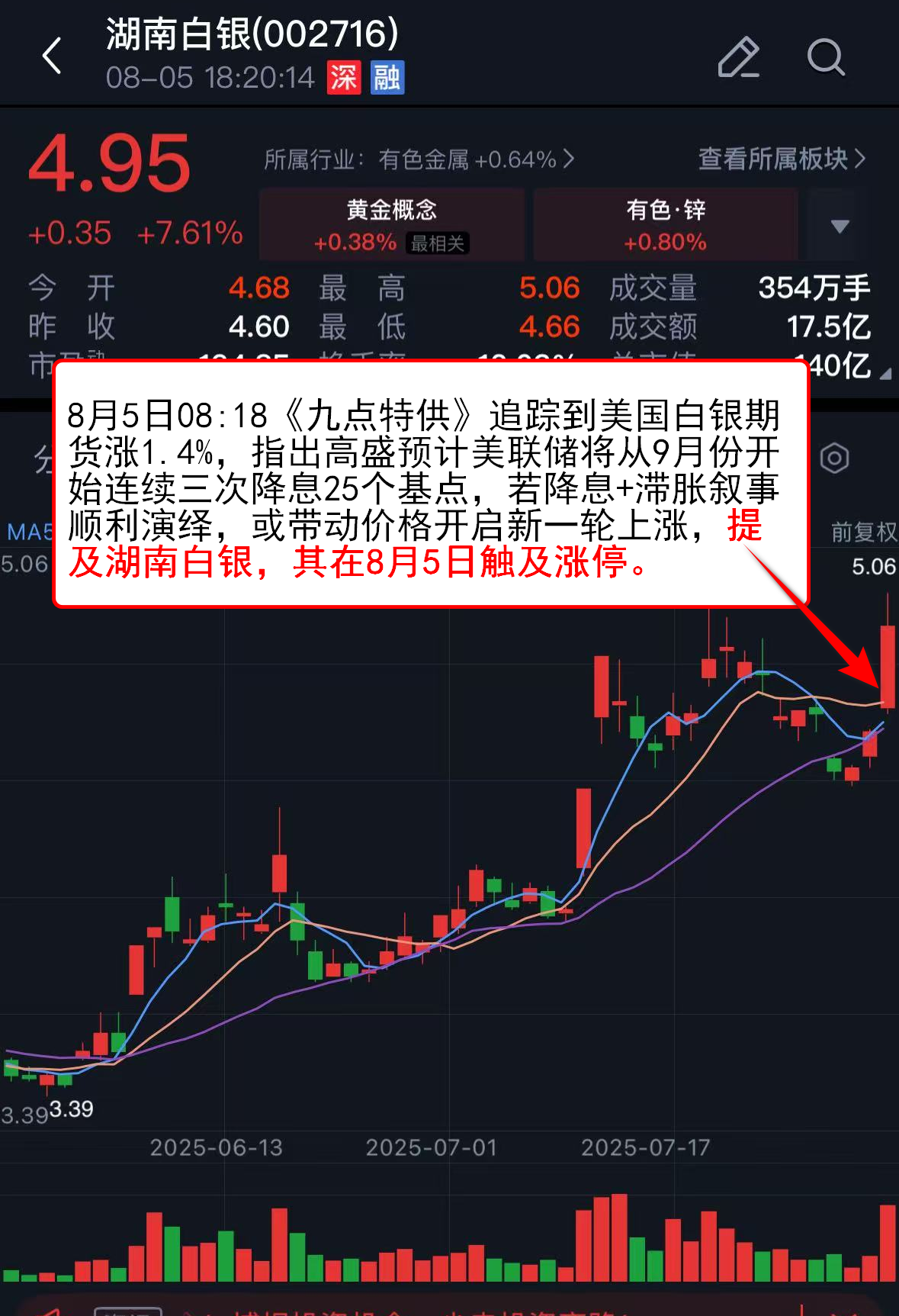Change the 前复权 adjustment option
Screen dimensions: 899x1316
863,532
